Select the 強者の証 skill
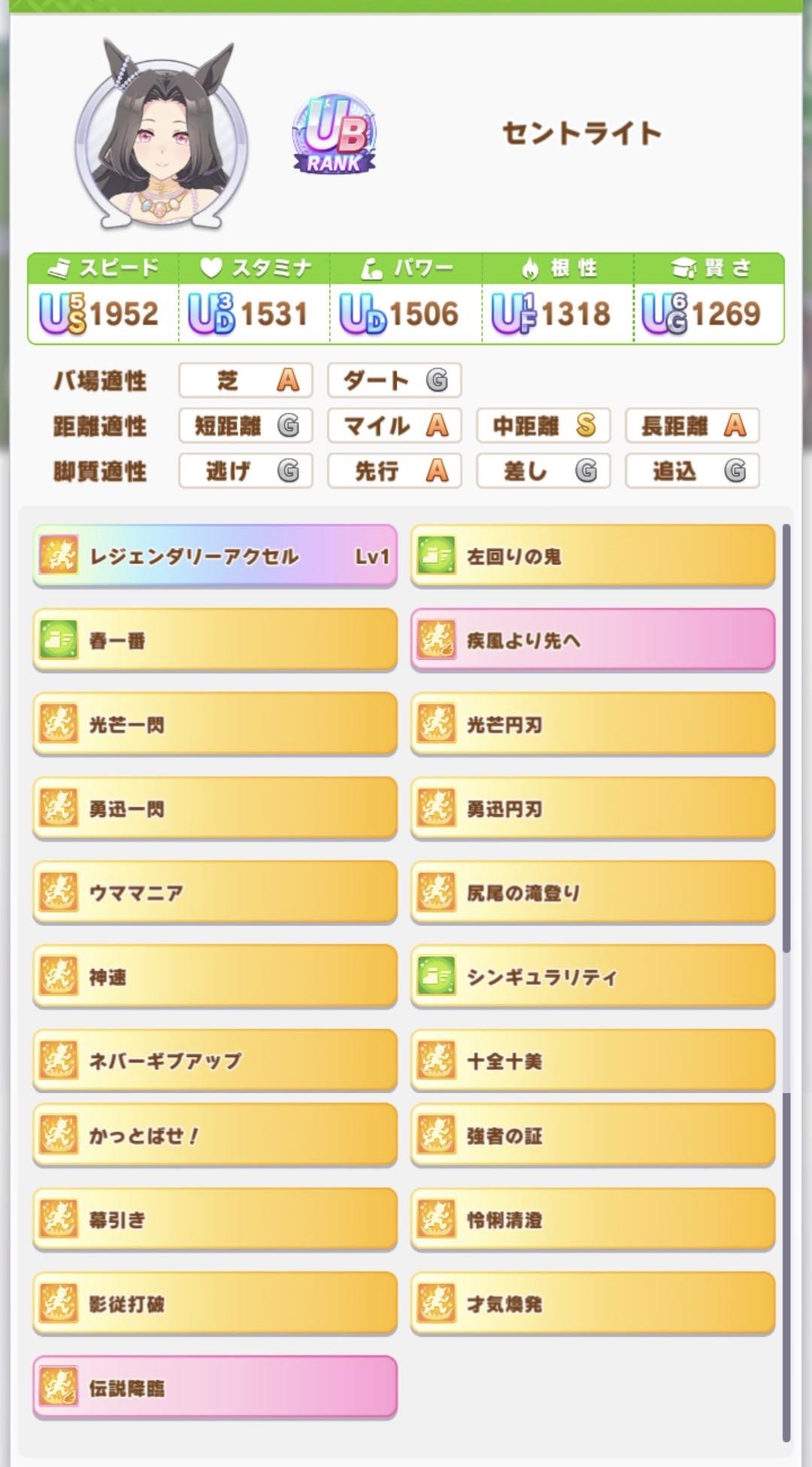Screen dimensions: 812x1467 (592, 1135)
